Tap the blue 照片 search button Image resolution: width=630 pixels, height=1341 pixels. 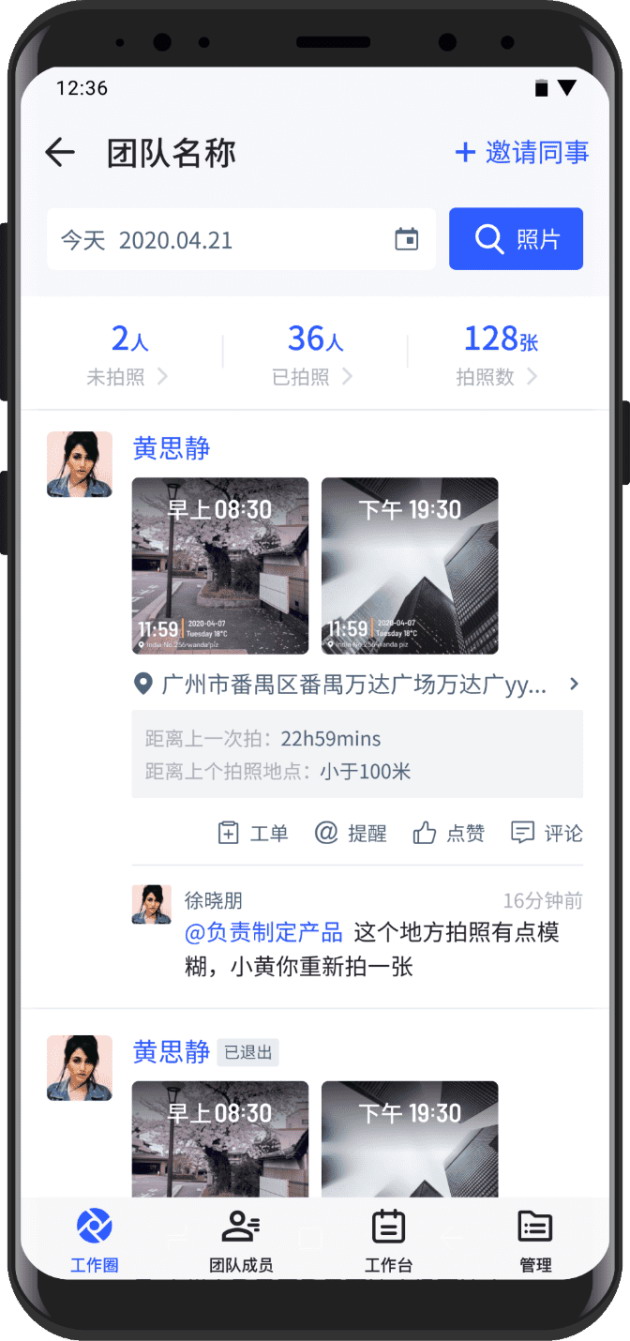(x=516, y=240)
